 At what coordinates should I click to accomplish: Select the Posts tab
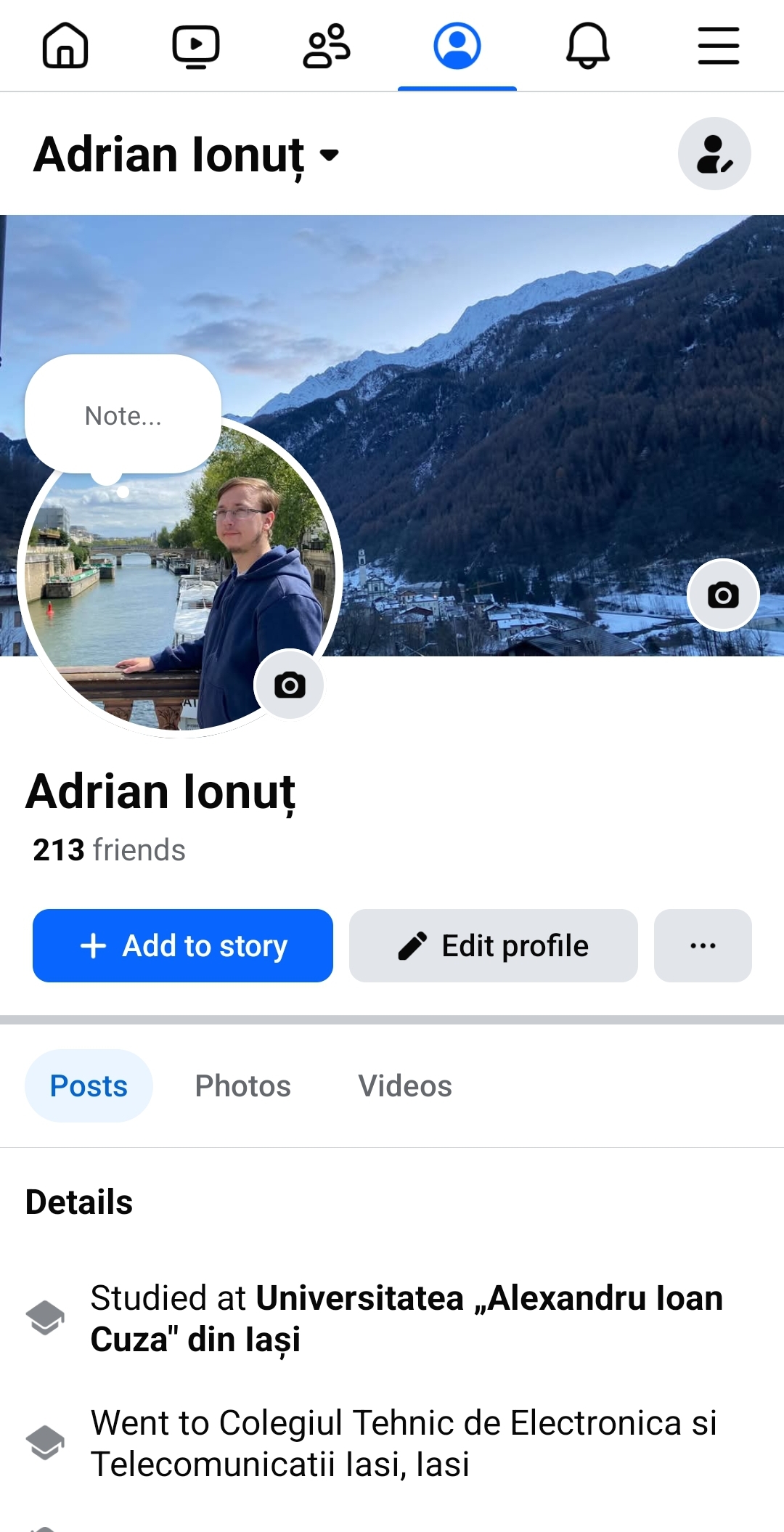tap(89, 1085)
